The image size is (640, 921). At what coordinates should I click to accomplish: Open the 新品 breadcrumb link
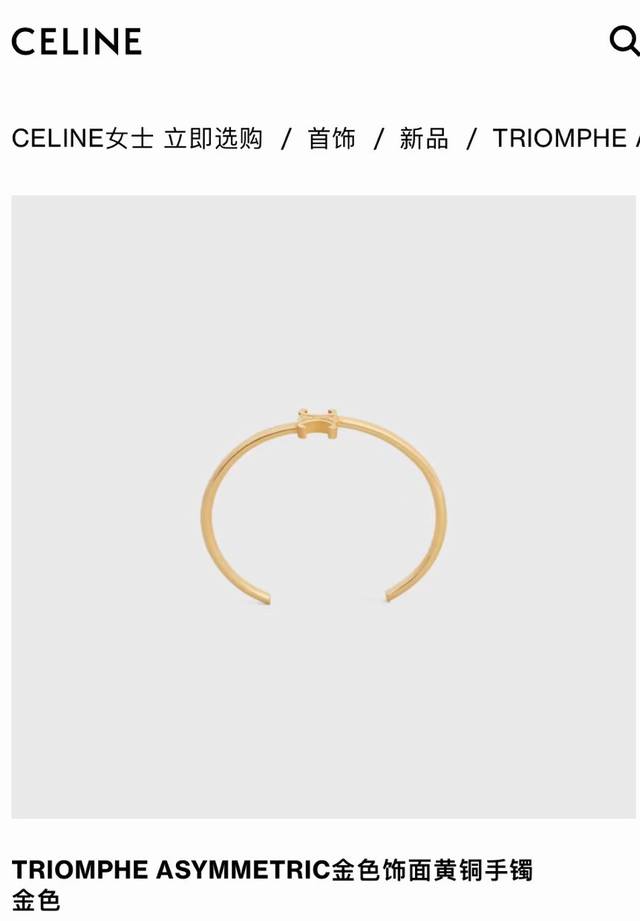tap(424, 138)
